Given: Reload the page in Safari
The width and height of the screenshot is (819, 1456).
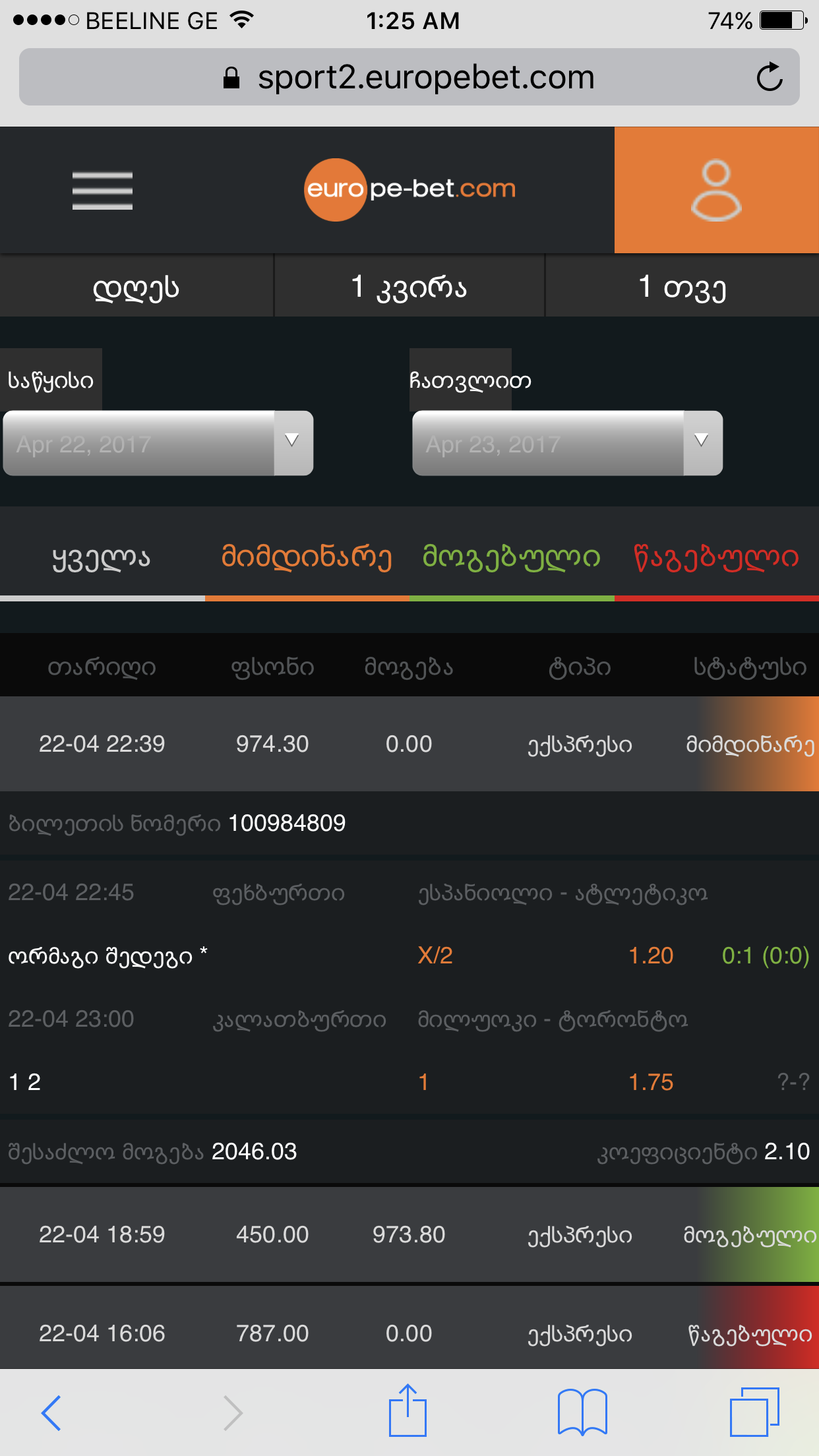Looking at the screenshot, I should click(x=769, y=77).
